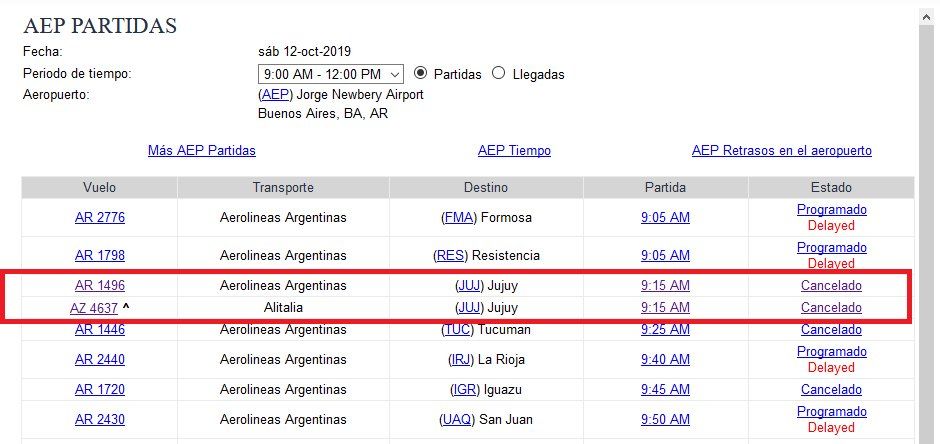940x444 pixels.
Task: Open Cancelado status for flight AR 1496
Action: (x=831, y=286)
